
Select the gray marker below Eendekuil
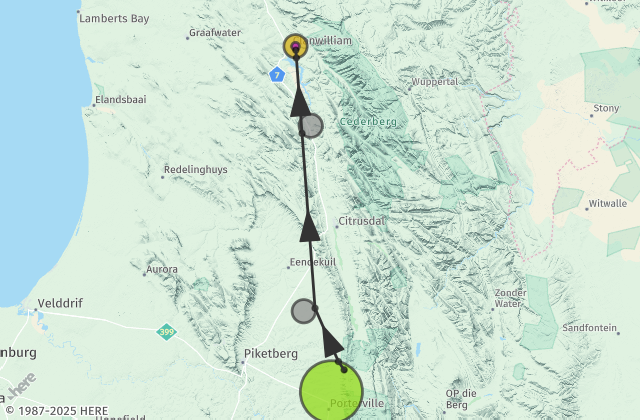(304, 311)
